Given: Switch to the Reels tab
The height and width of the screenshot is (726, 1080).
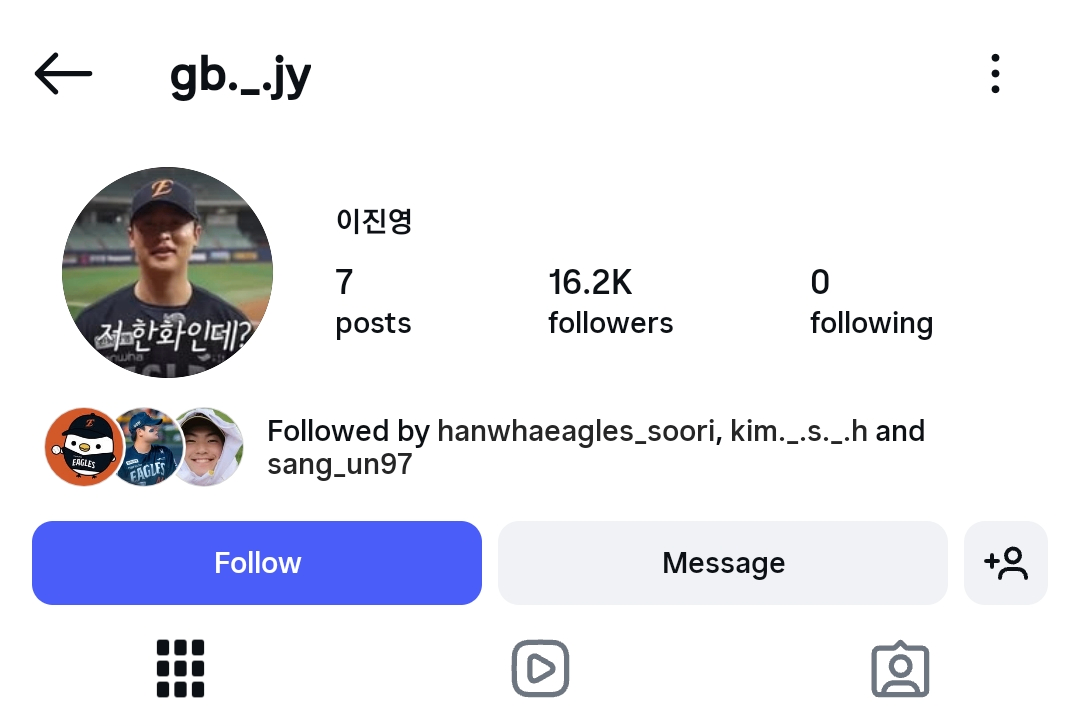Looking at the screenshot, I should tap(540, 668).
